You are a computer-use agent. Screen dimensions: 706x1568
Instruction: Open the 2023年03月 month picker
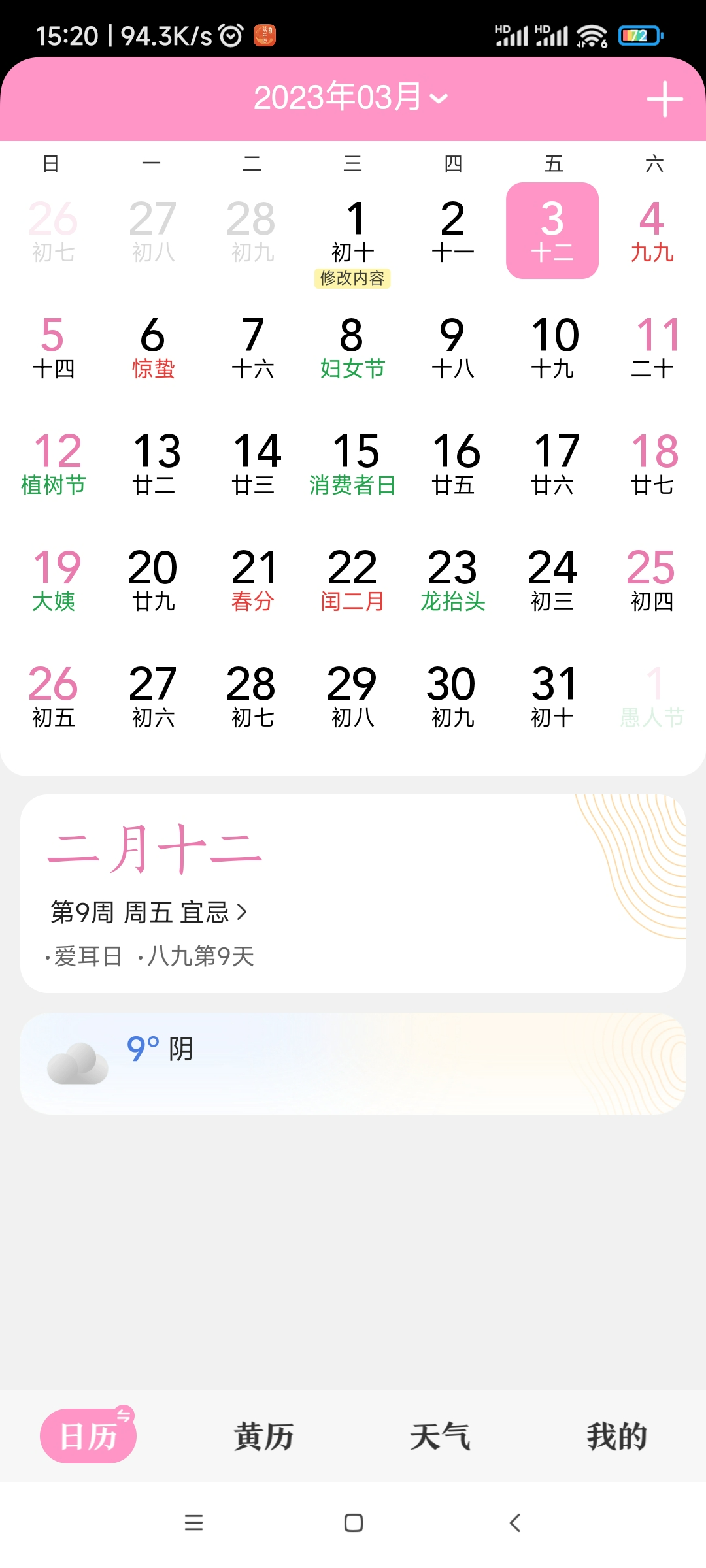point(351,98)
